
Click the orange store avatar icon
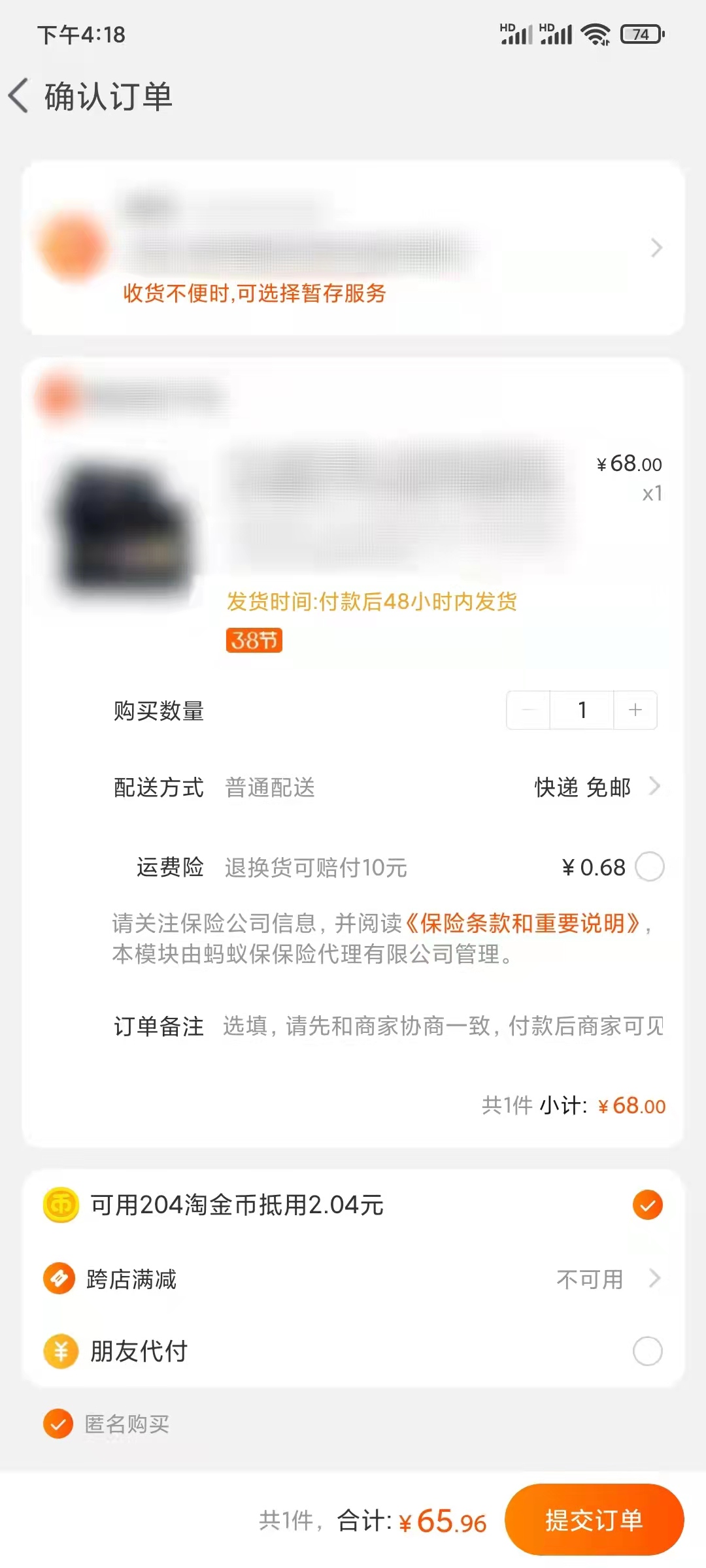[x=58, y=398]
